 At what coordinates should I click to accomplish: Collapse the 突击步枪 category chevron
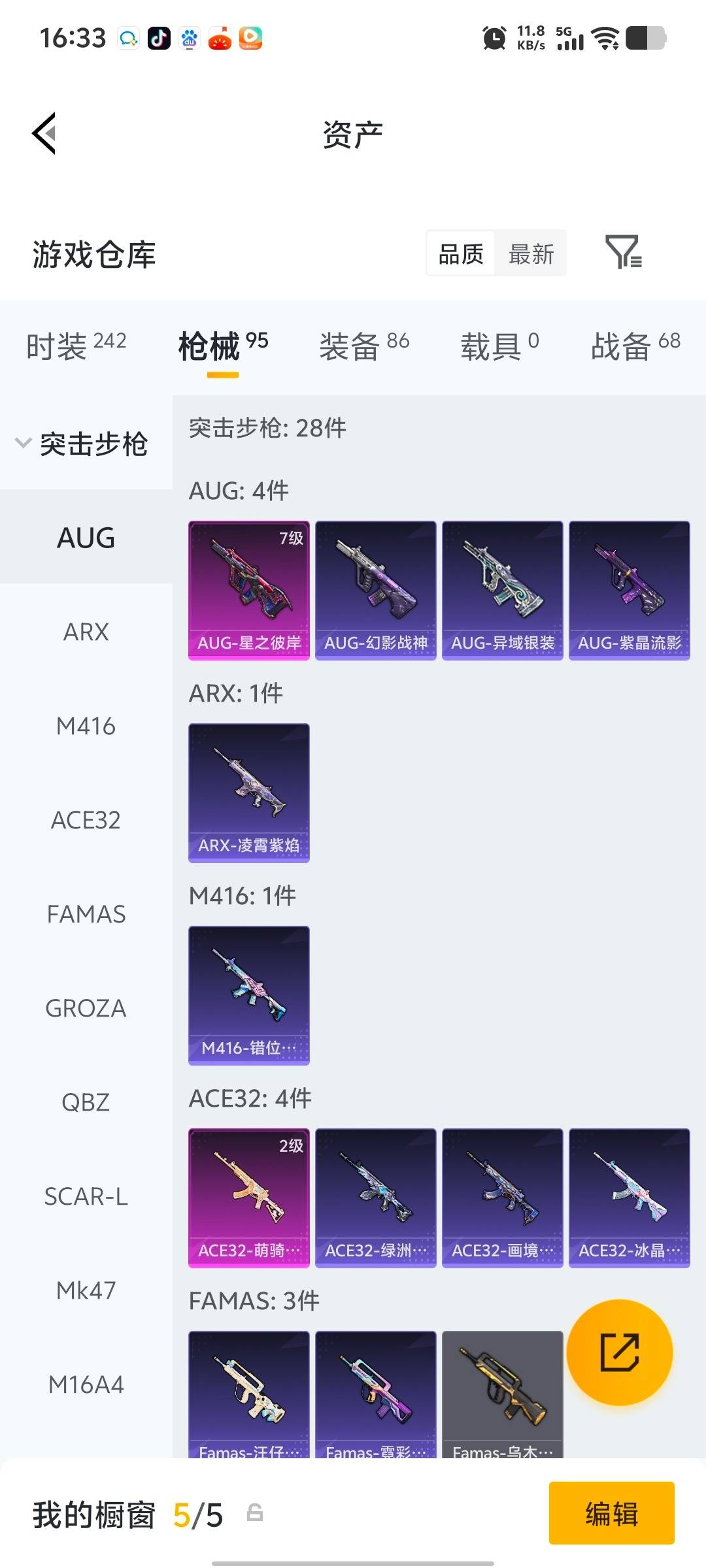[x=23, y=442]
